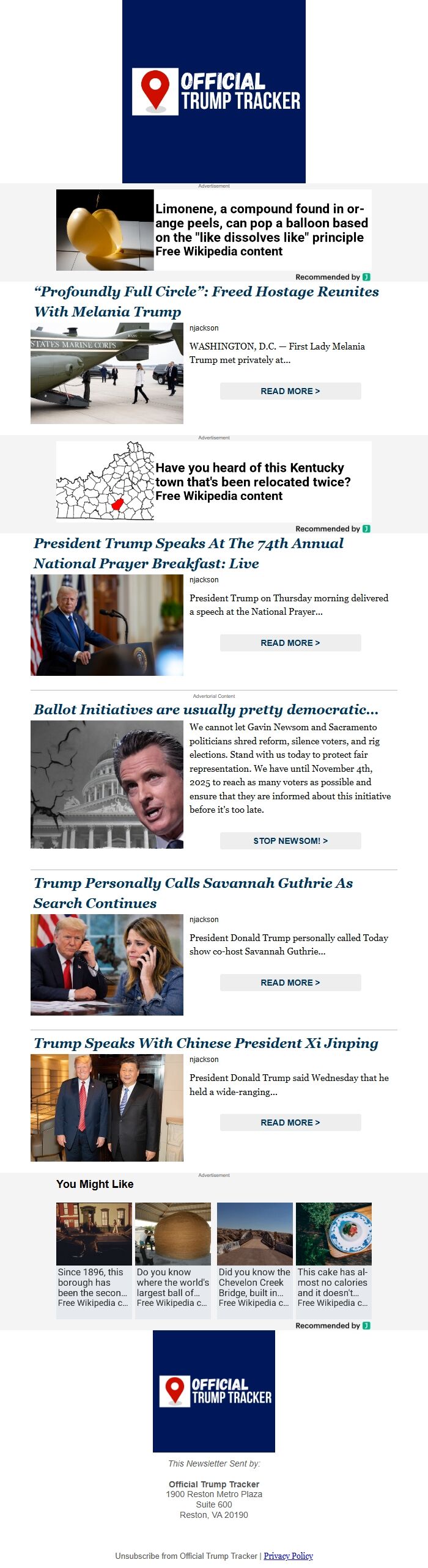Unsubscribe from Official Trump Tracker
The width and height of the screenshot is (428, 1568).
(186, 1556)
